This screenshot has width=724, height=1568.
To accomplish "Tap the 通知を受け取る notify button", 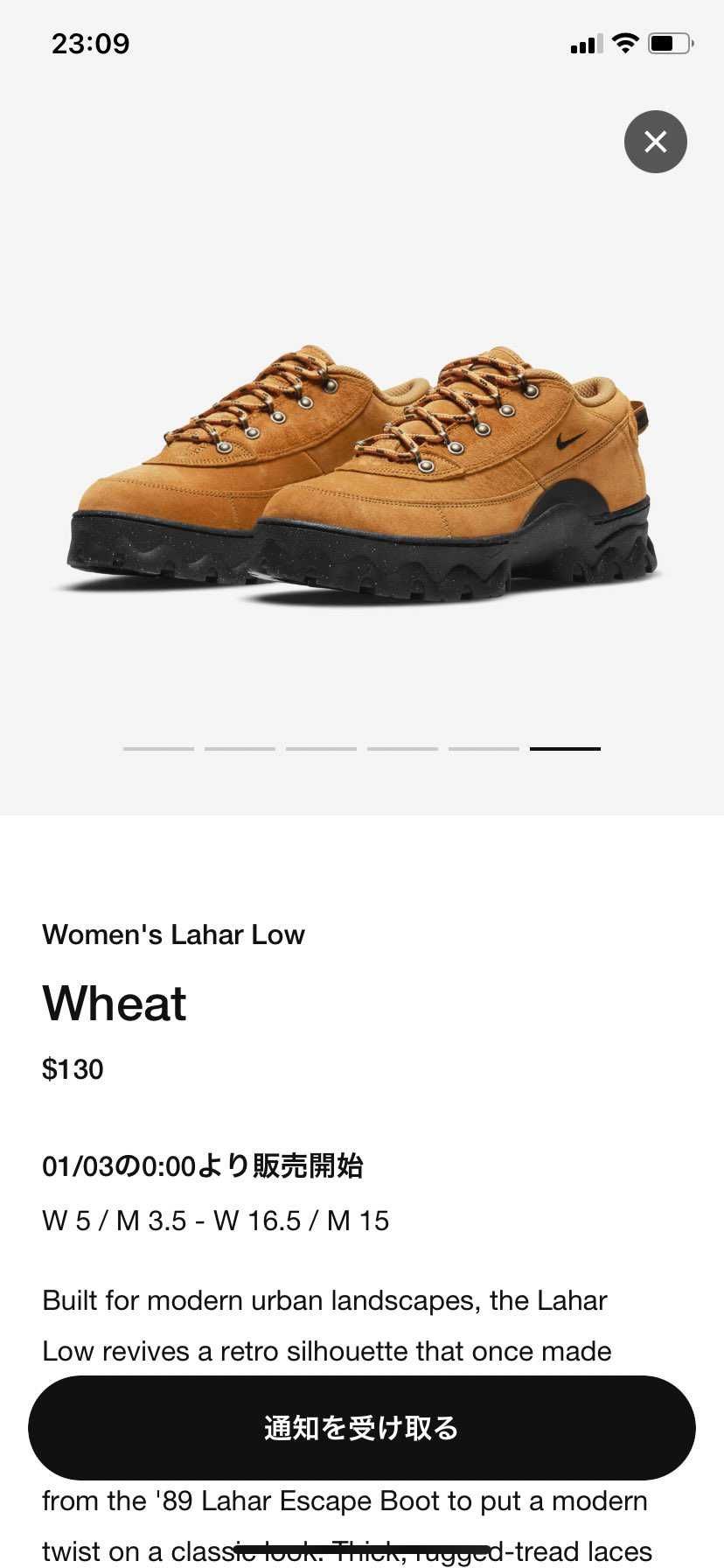I will click(361, 1427).
